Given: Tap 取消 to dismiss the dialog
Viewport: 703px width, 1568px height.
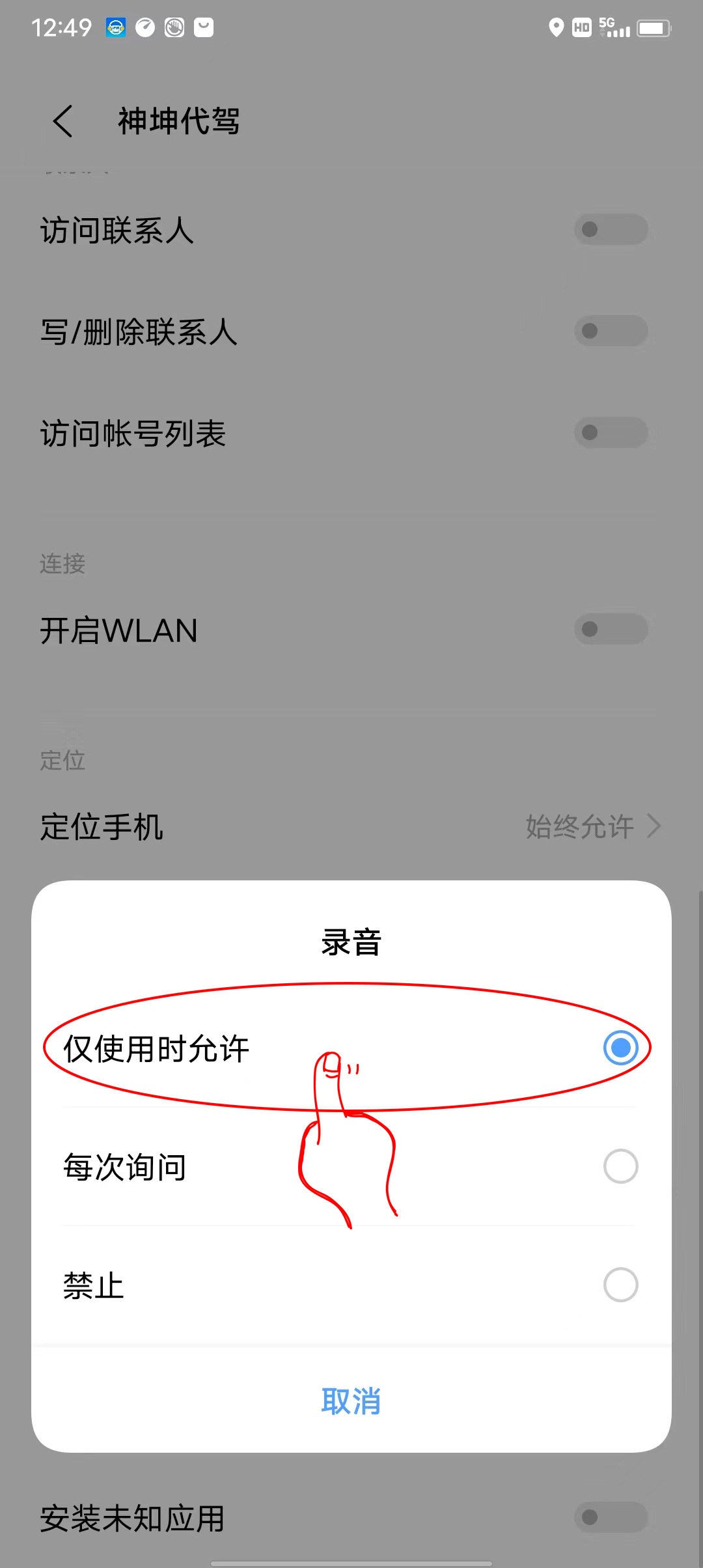Looking at the screenshot, I should coord(351,1401).
